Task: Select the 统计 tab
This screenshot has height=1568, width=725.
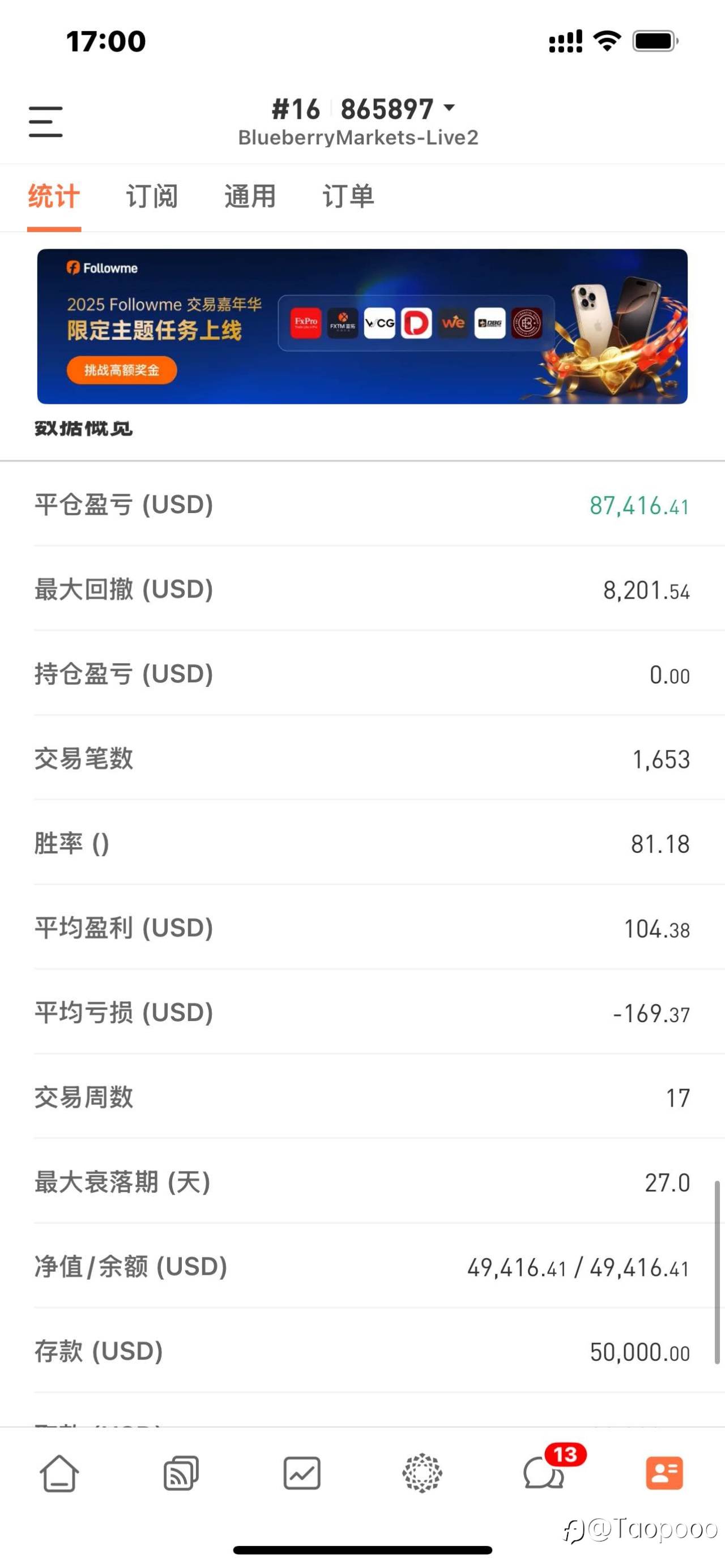Action: 54,196
